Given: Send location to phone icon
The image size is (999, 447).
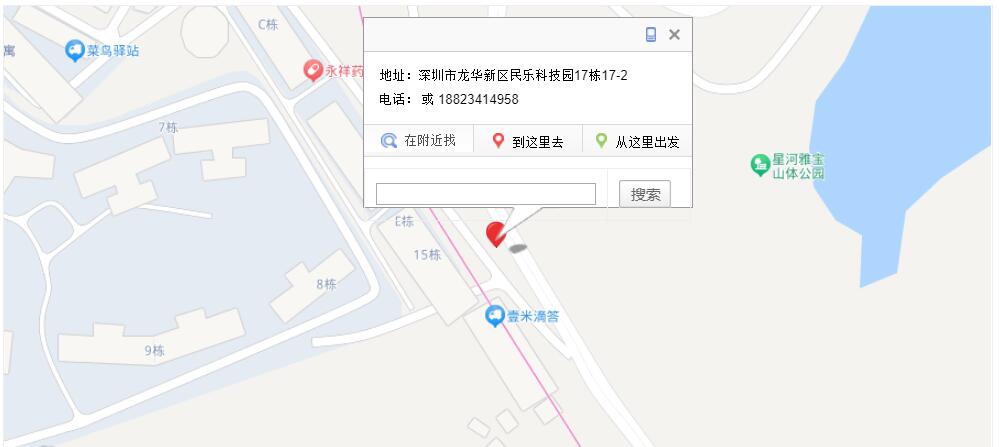Looking at the screenshot, I should 651,35.
